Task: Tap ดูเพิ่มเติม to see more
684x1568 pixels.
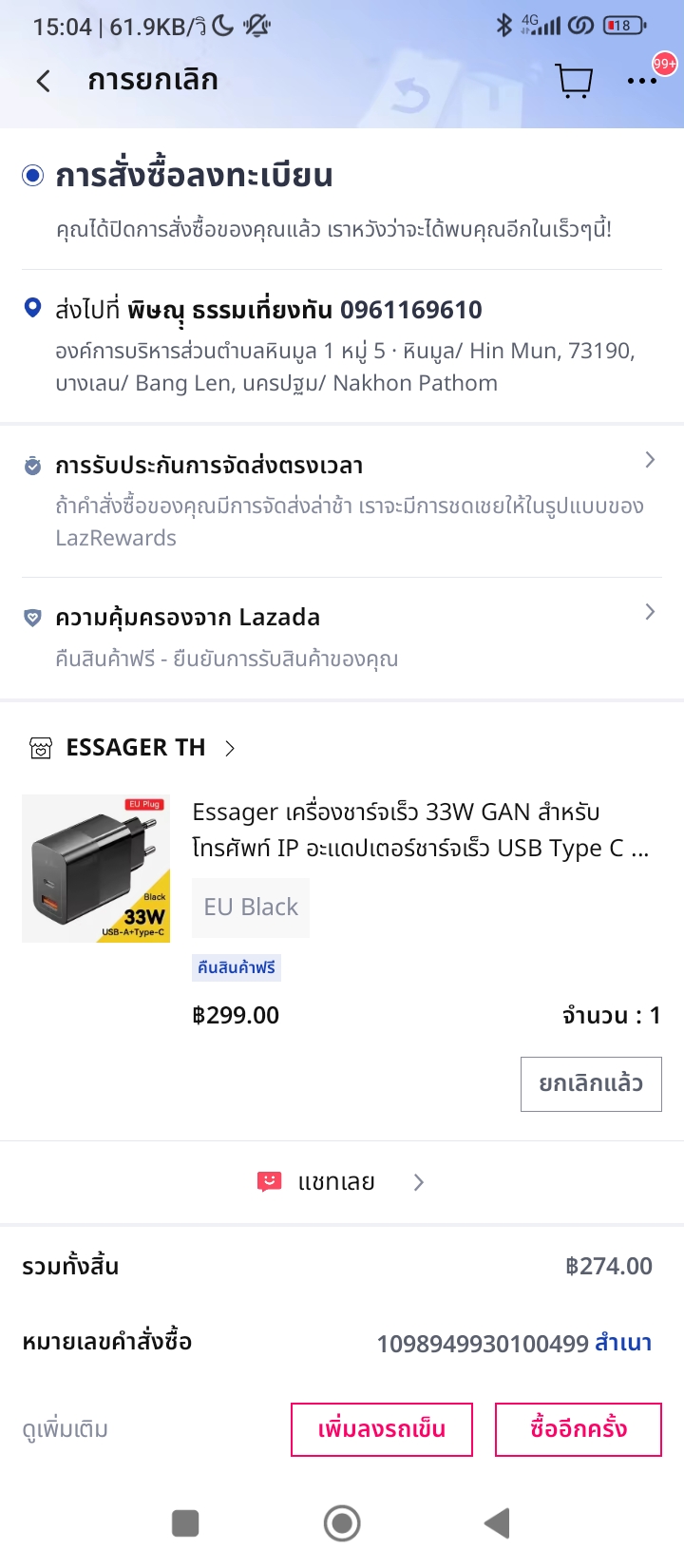Action: (x=66, y=1429)
